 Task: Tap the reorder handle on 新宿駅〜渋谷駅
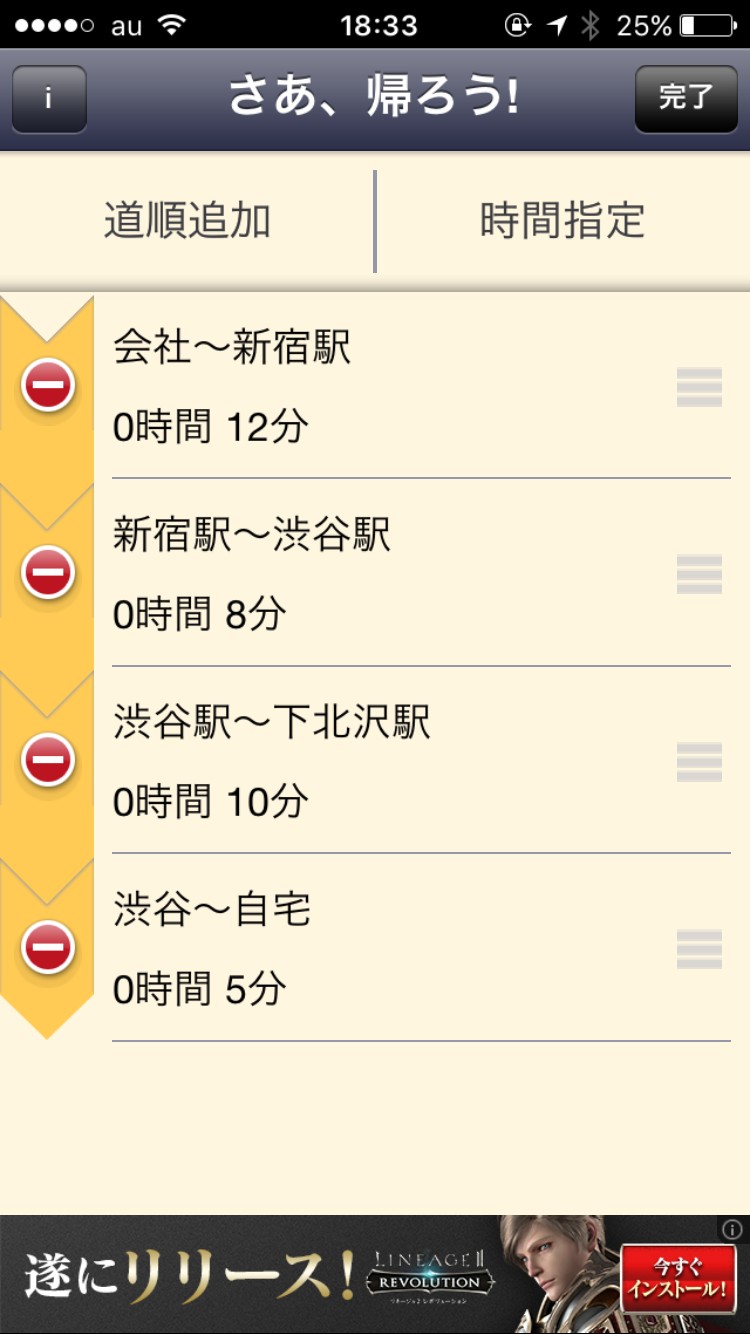[x=699, y=574]
